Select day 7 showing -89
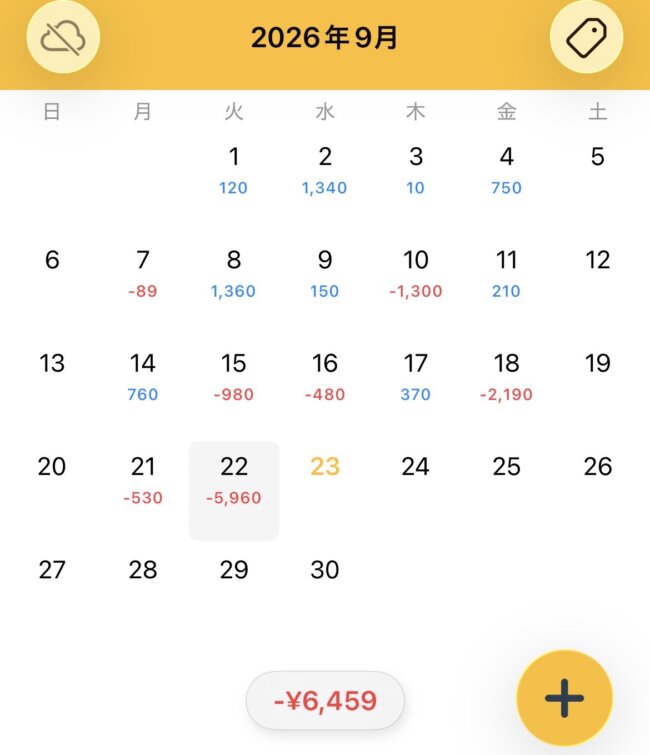The width and height of the screenshot is (650, 755). (x=143, y=274)
